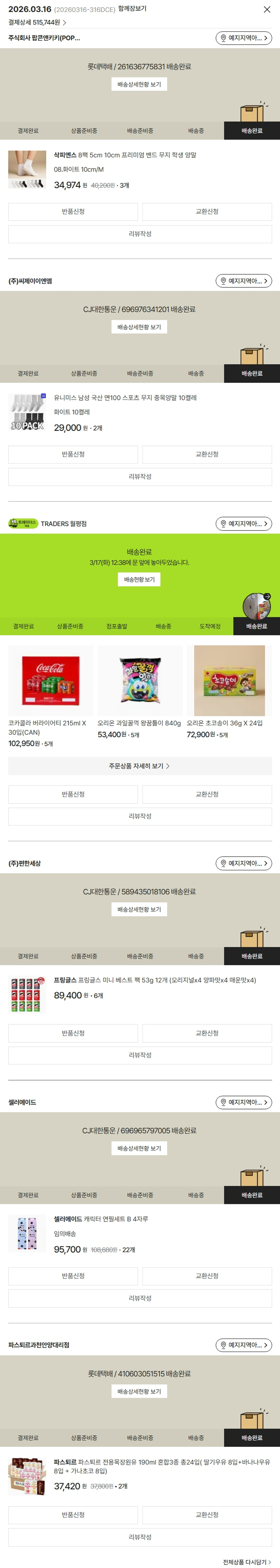
Task: Tap 전체상품 다시담기 link
Action: [x=246, y=1562]
